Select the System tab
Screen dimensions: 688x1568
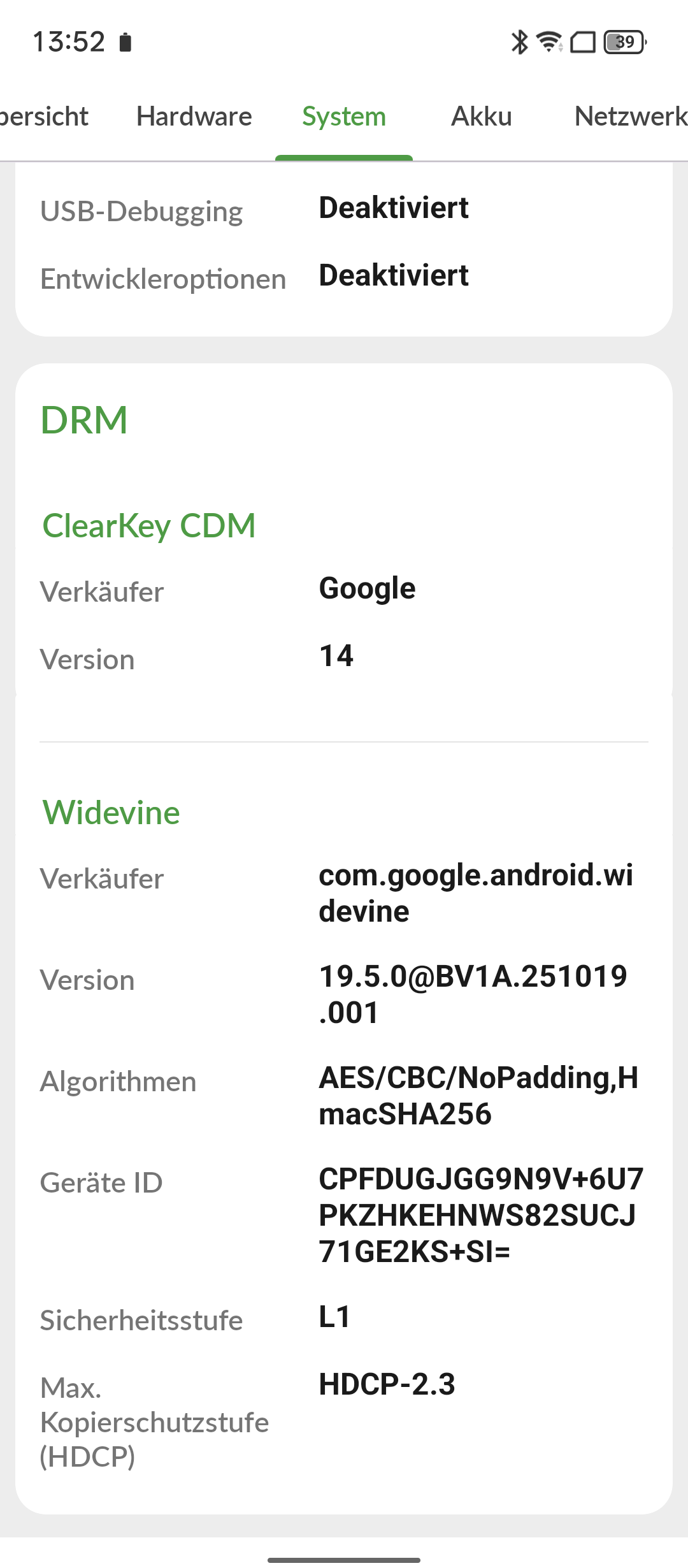[x=344, y=117]
